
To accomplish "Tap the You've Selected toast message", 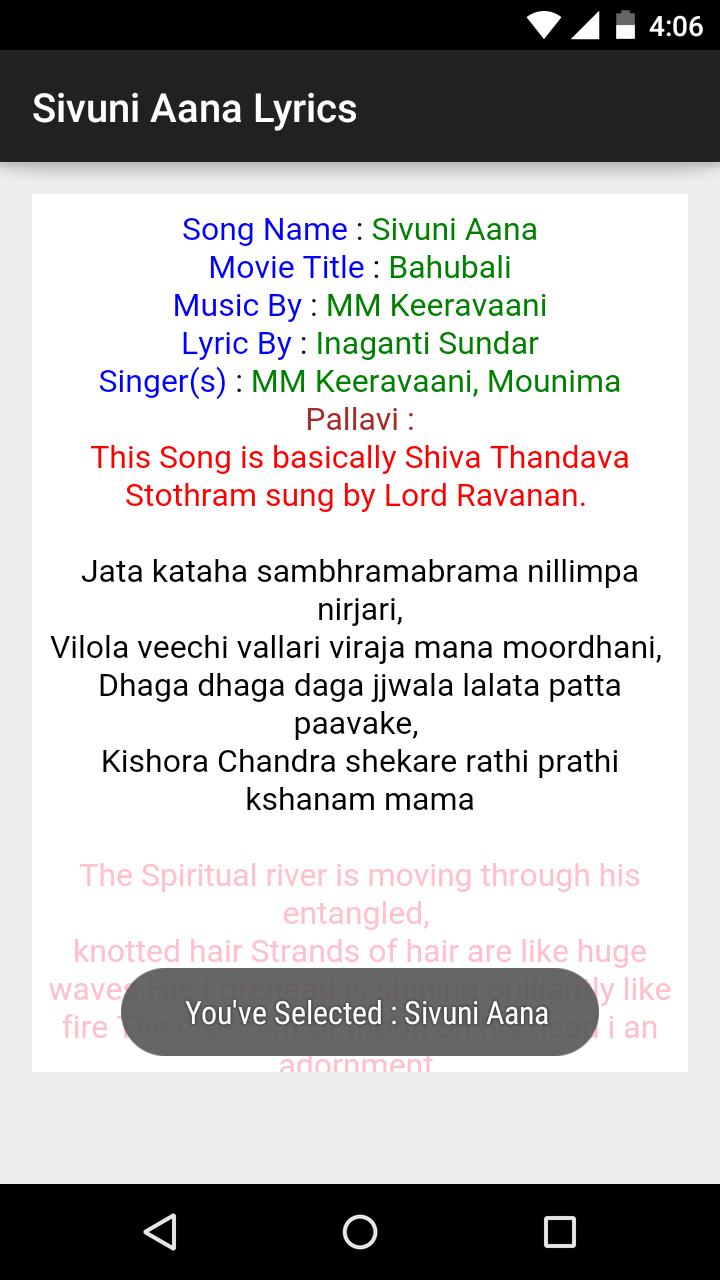I will point(360,1012).
